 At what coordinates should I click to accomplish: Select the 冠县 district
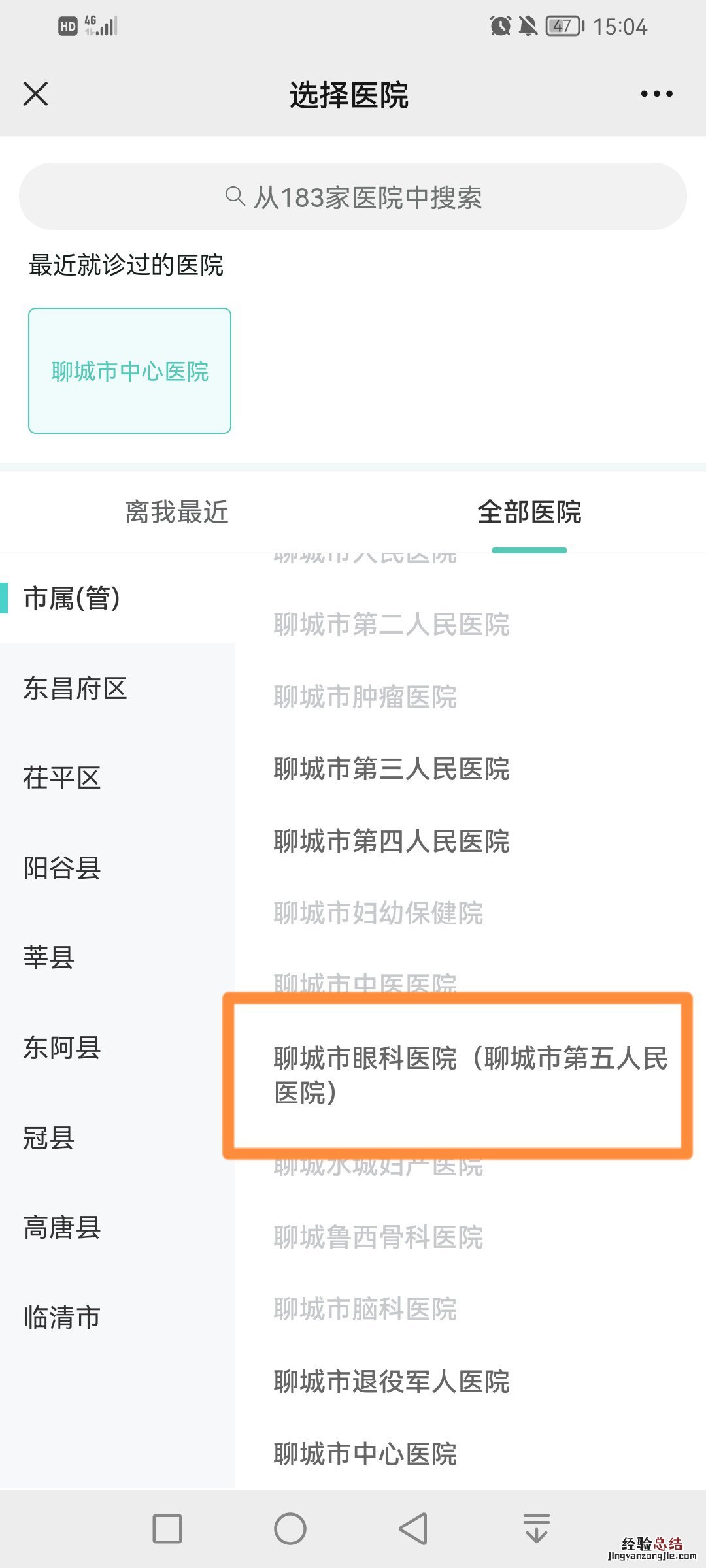click(49, 1138)
